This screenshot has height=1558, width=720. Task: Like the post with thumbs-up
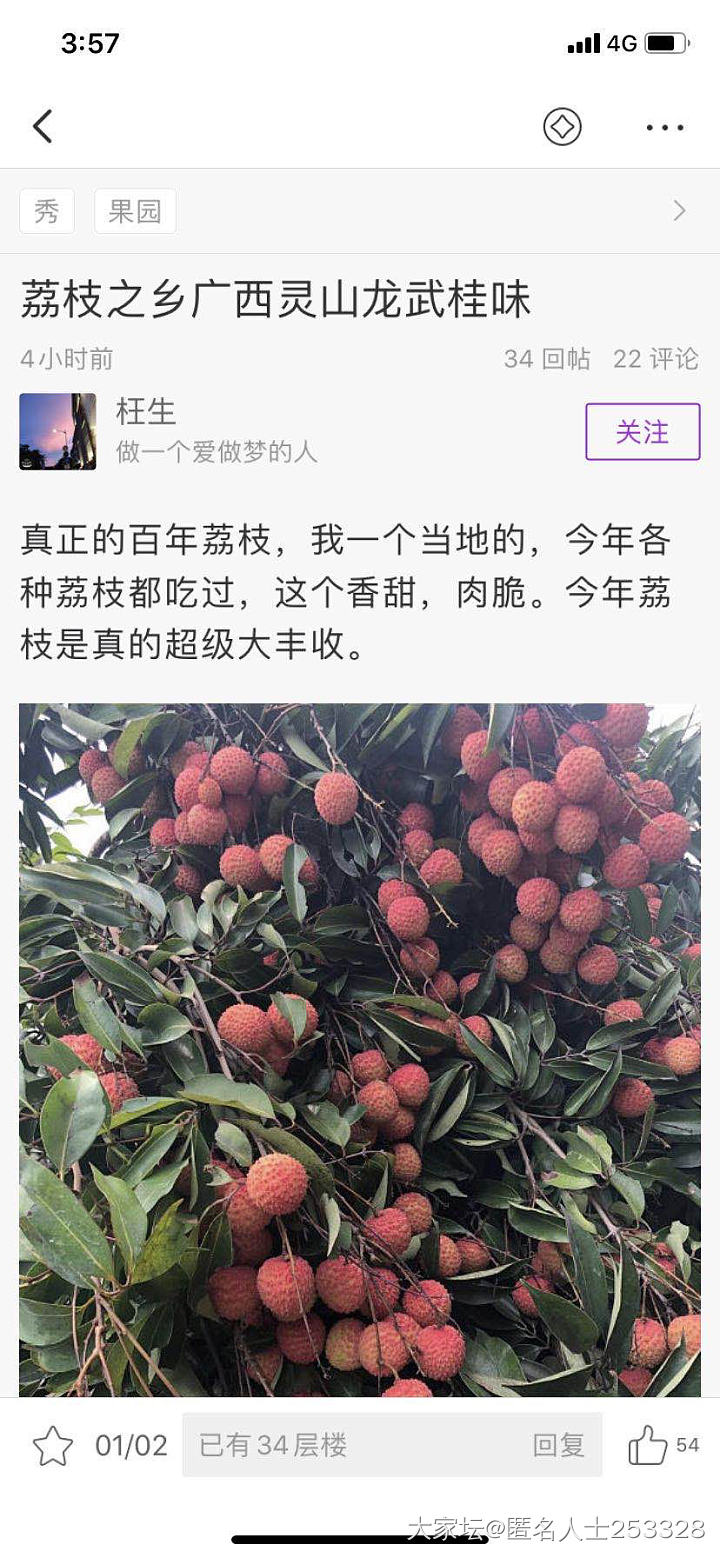click(x=648, y=1445)
